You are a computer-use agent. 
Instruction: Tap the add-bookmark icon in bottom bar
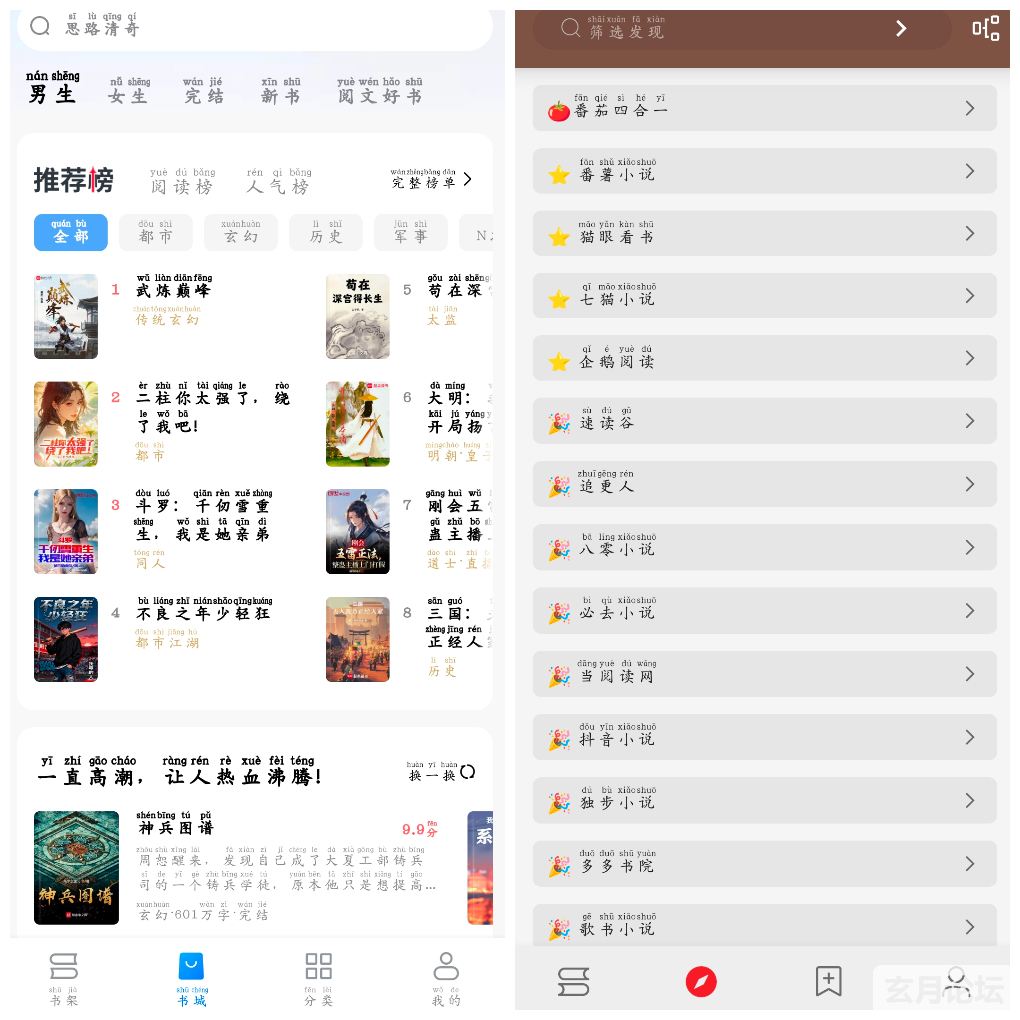coord(828,981)
